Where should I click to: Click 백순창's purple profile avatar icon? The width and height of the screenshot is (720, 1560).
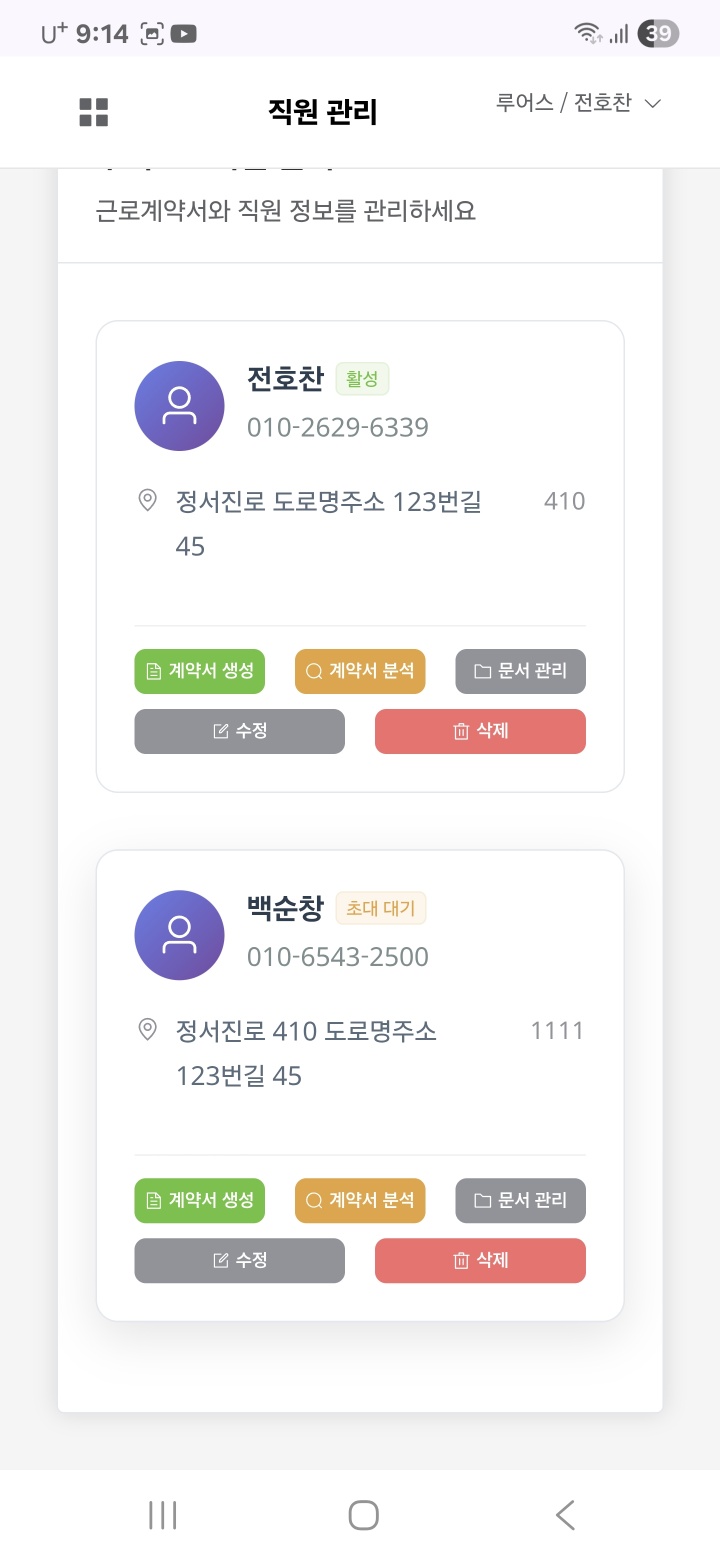click(179, 935)
